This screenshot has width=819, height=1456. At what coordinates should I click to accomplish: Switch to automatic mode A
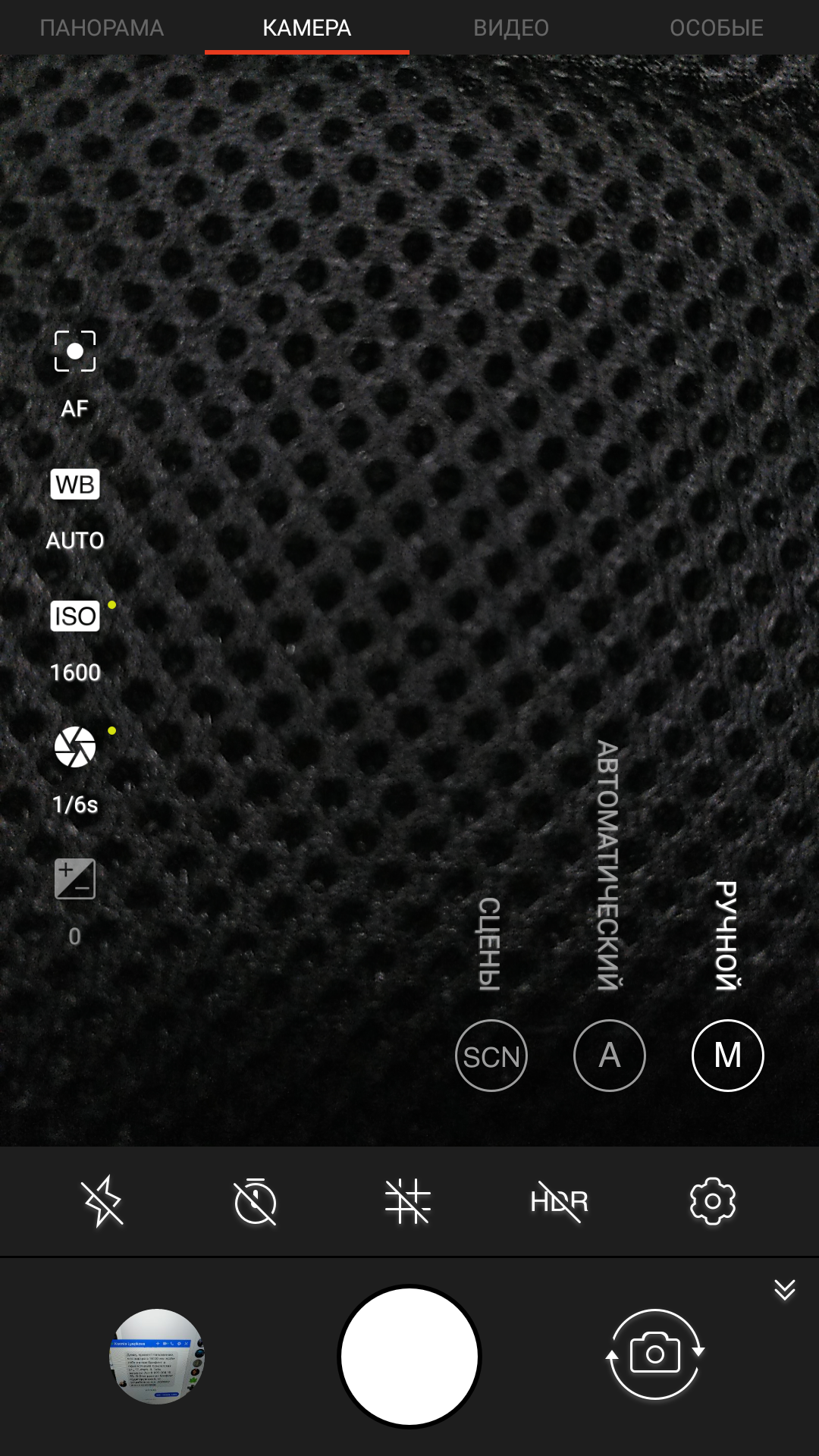tap(609, 1056)
